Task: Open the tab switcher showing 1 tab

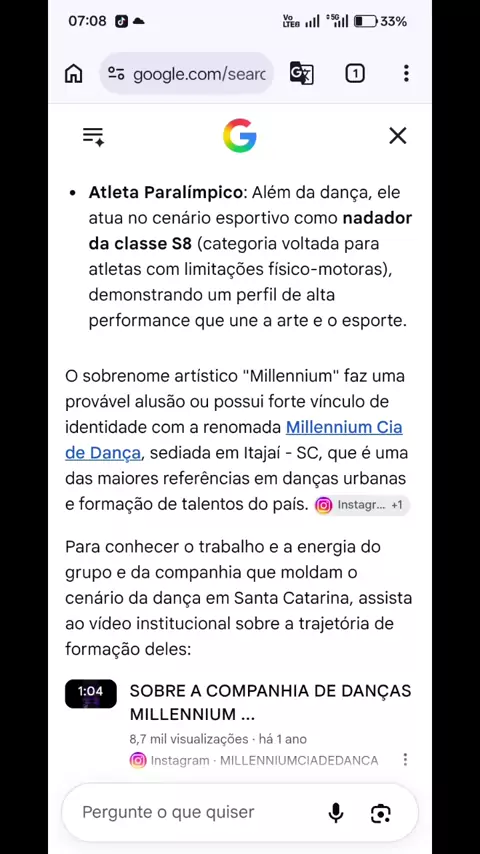Action: 355,74
